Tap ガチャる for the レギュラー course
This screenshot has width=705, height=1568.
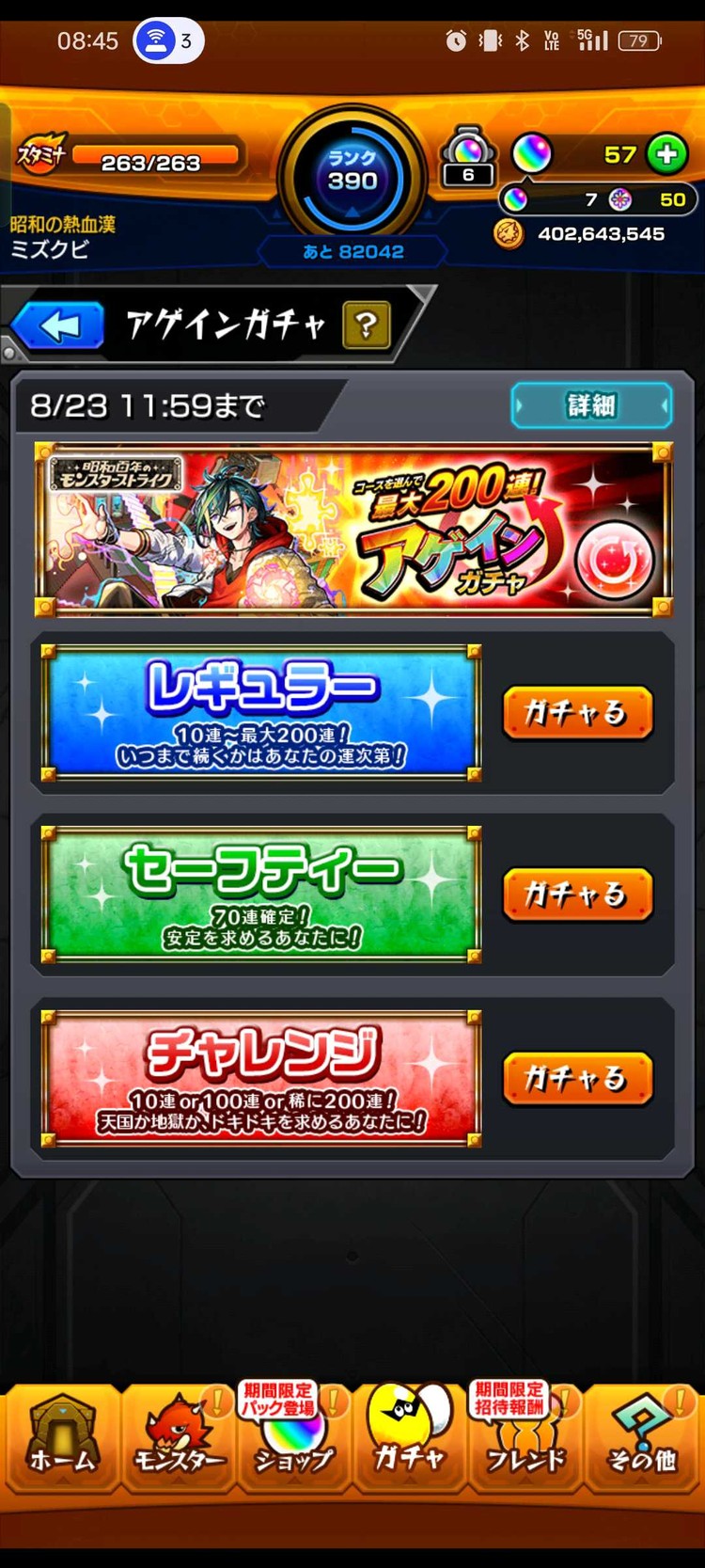577,712
